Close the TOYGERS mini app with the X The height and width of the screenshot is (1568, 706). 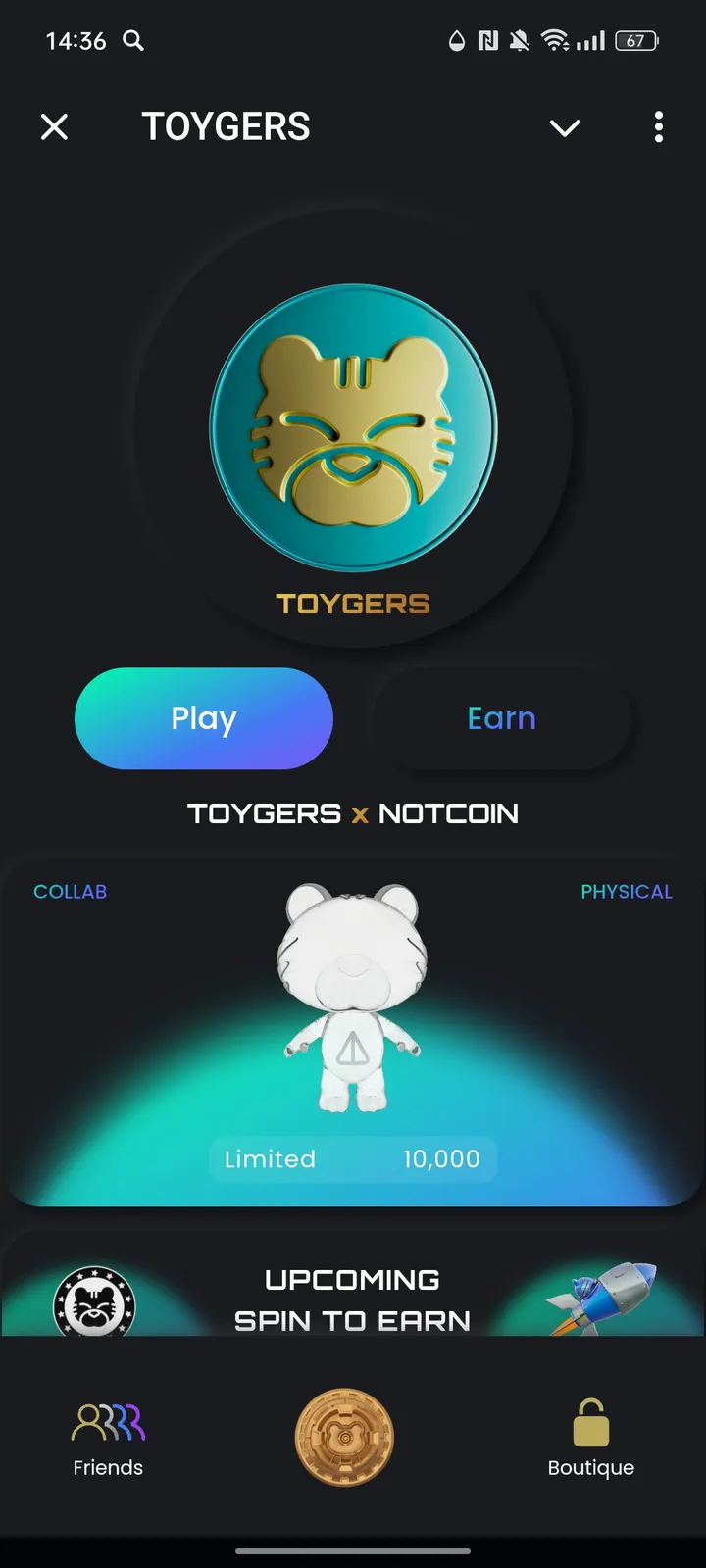pos(54,126)
